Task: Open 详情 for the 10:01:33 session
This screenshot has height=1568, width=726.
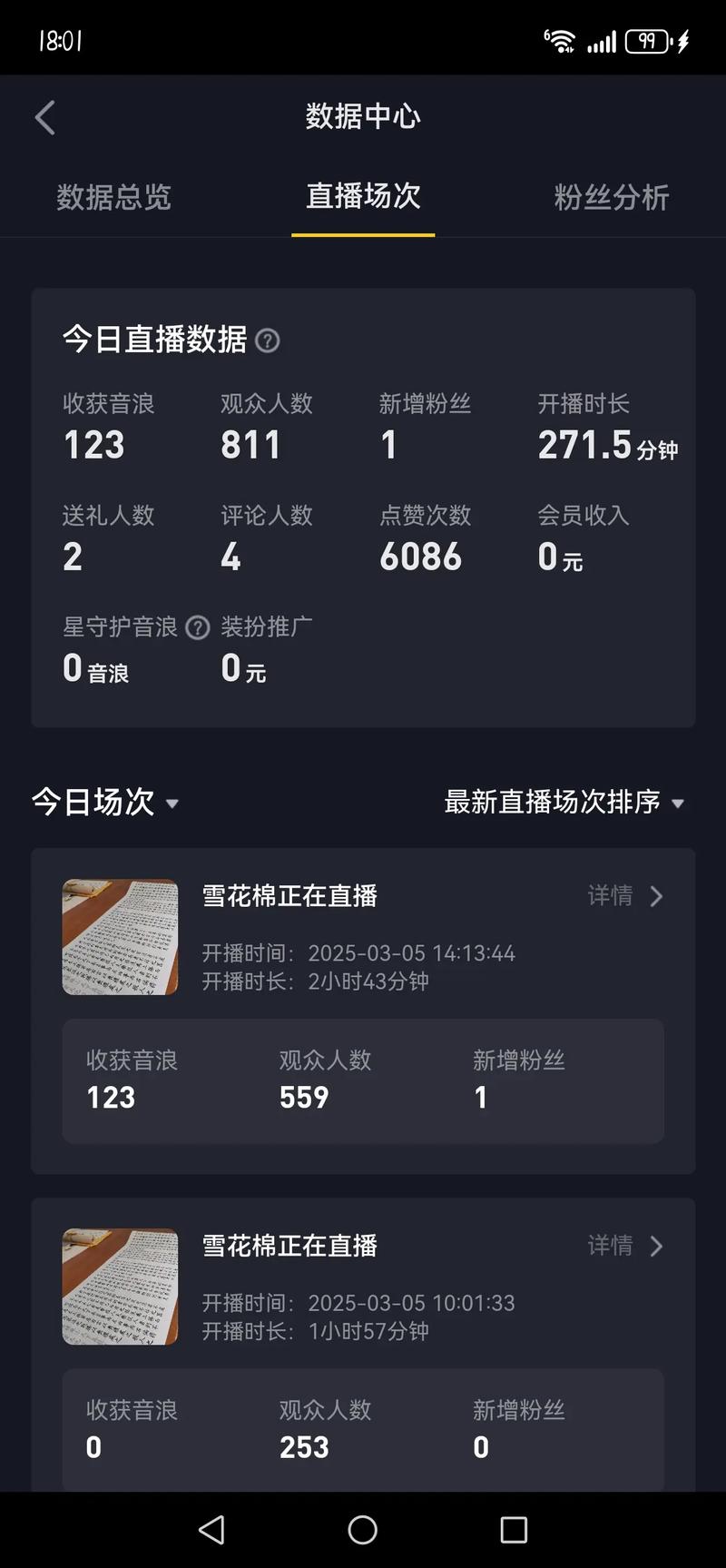Action: point(609,1246)
